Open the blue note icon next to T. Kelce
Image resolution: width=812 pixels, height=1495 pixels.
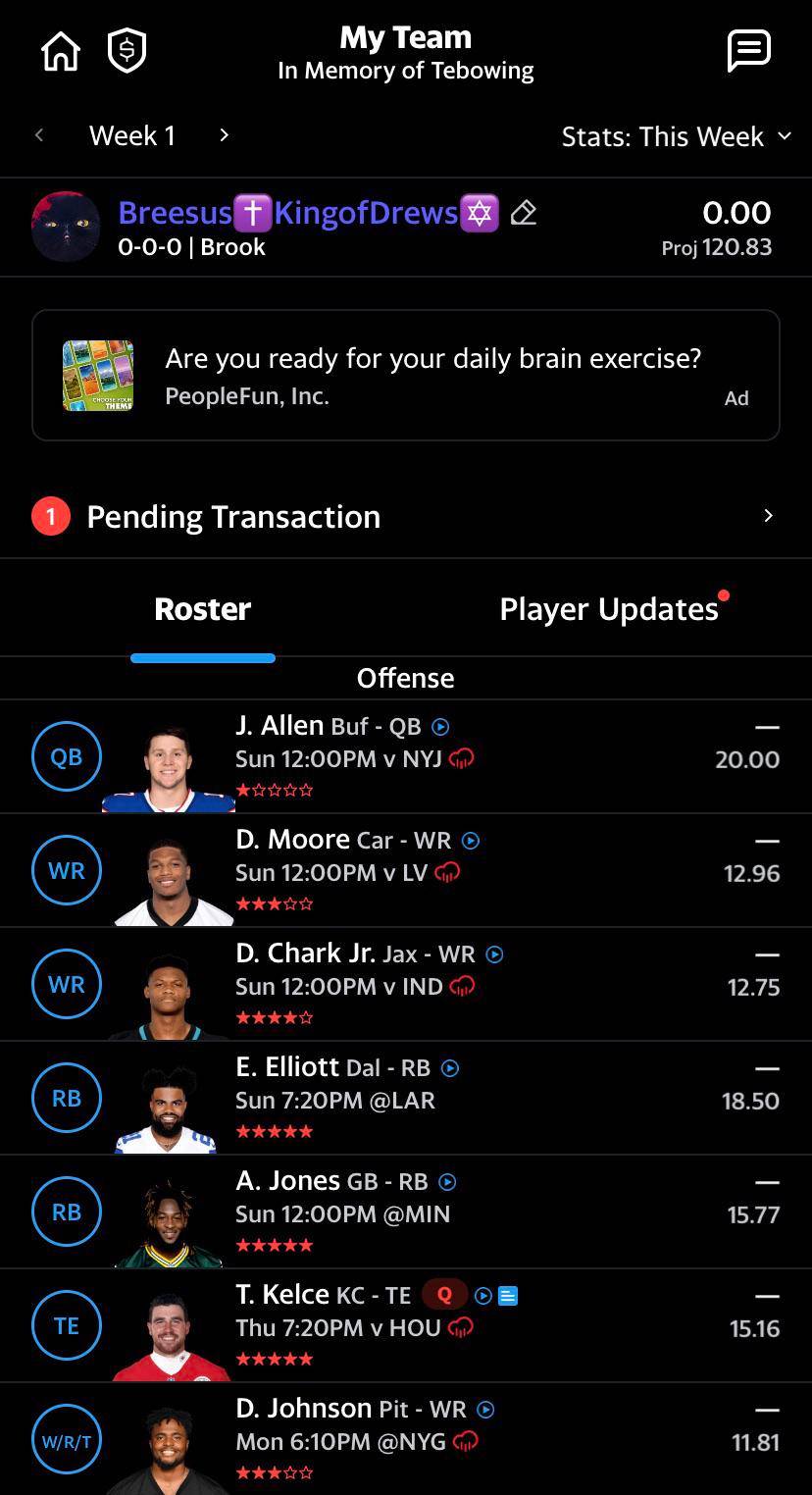point(507,1295)
